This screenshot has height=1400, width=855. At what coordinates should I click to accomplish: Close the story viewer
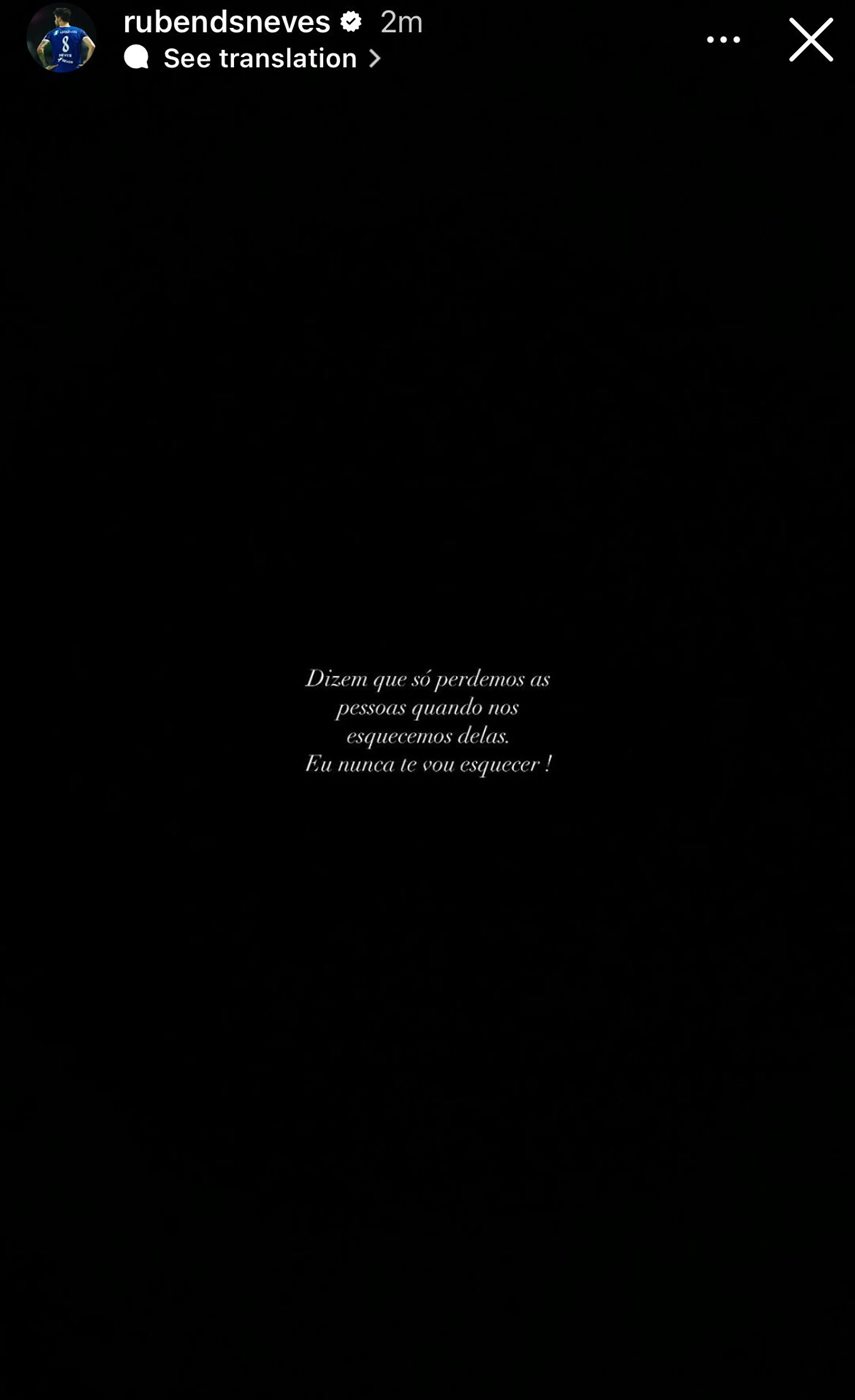click(x=810, y=40)
